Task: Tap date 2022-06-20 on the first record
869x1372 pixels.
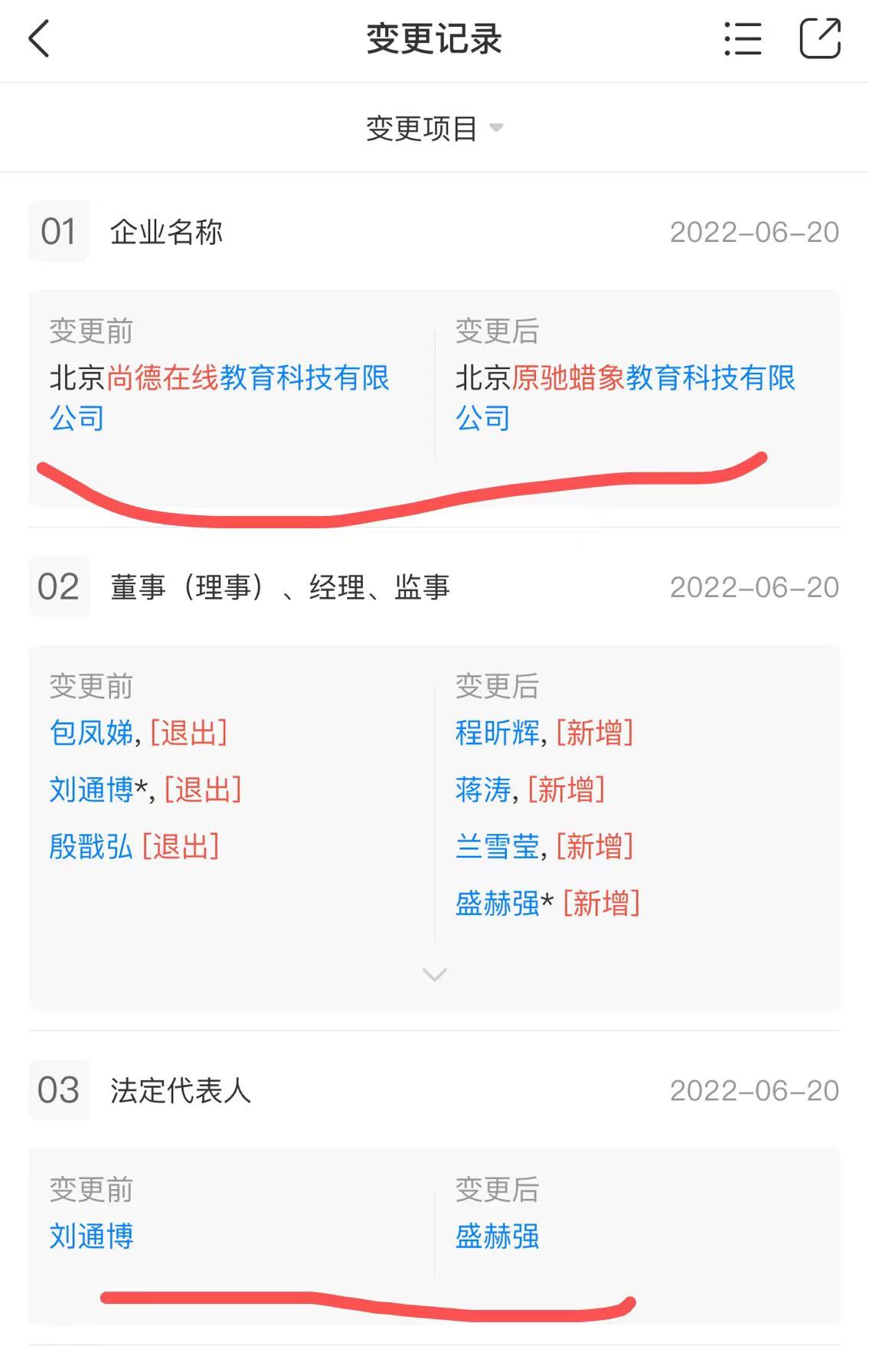Action: click(754, 232)
